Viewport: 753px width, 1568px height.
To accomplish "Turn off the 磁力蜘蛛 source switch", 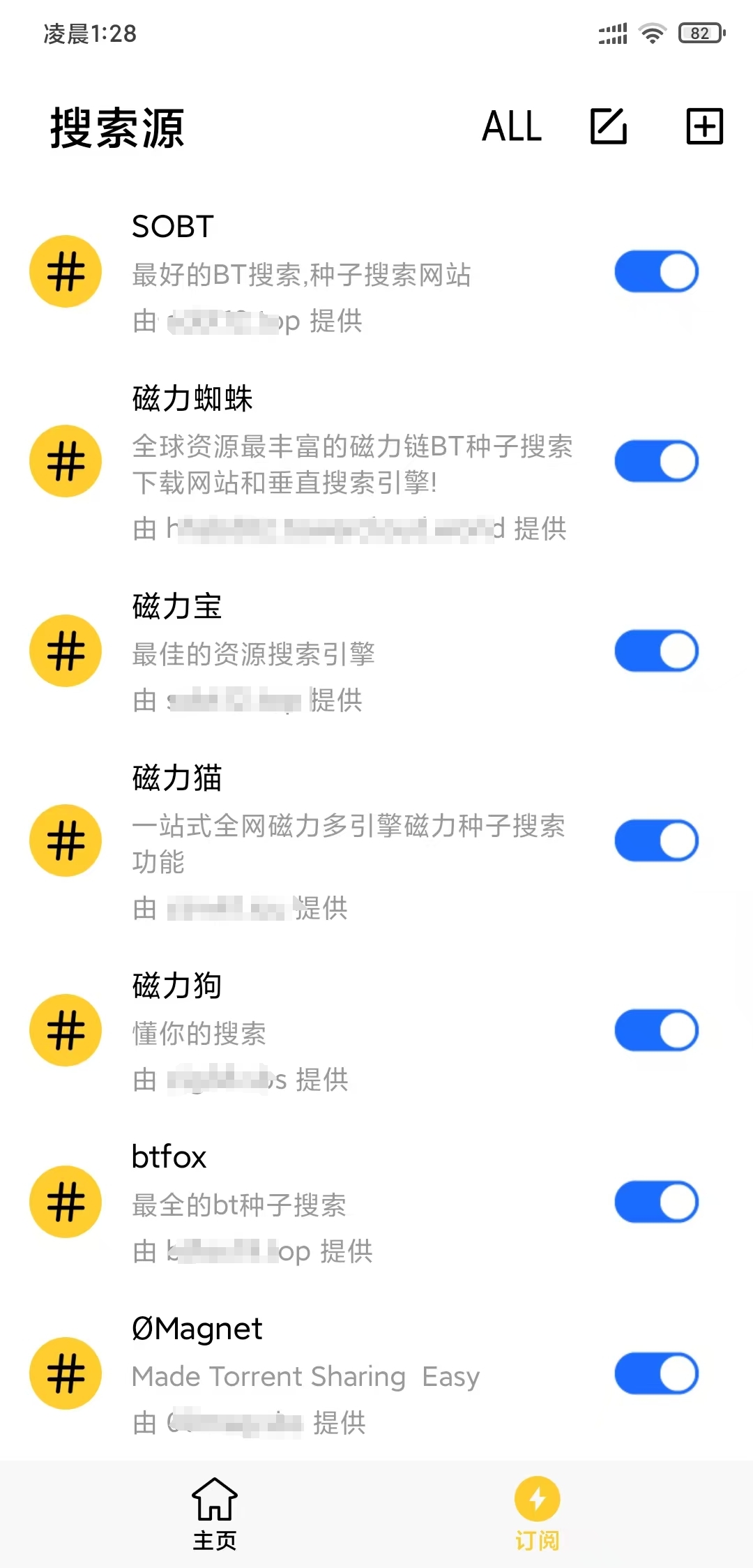I will (656, 461).
